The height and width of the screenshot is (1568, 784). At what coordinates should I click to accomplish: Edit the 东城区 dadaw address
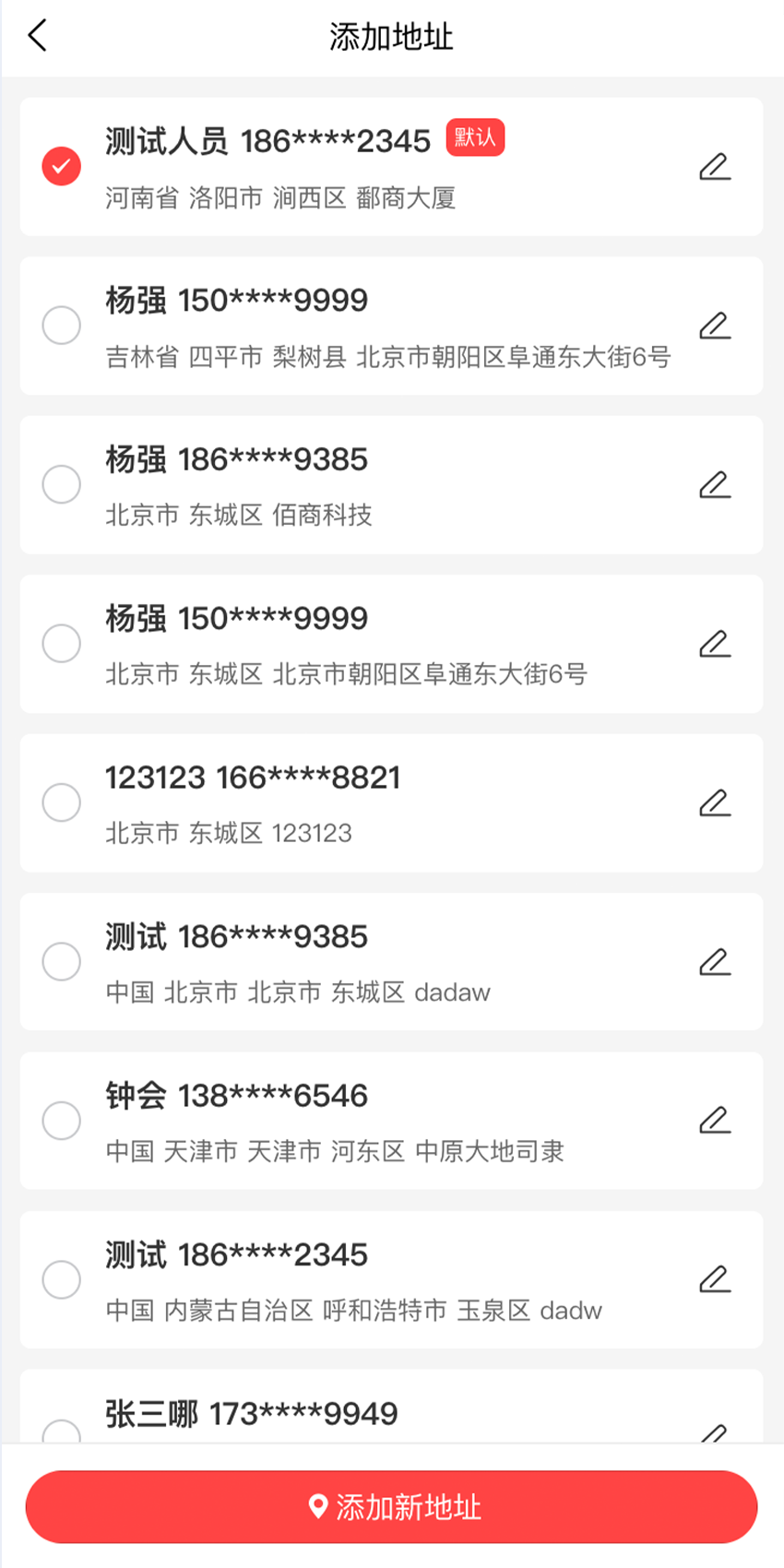pyautogui.click(x=715, y=962)
